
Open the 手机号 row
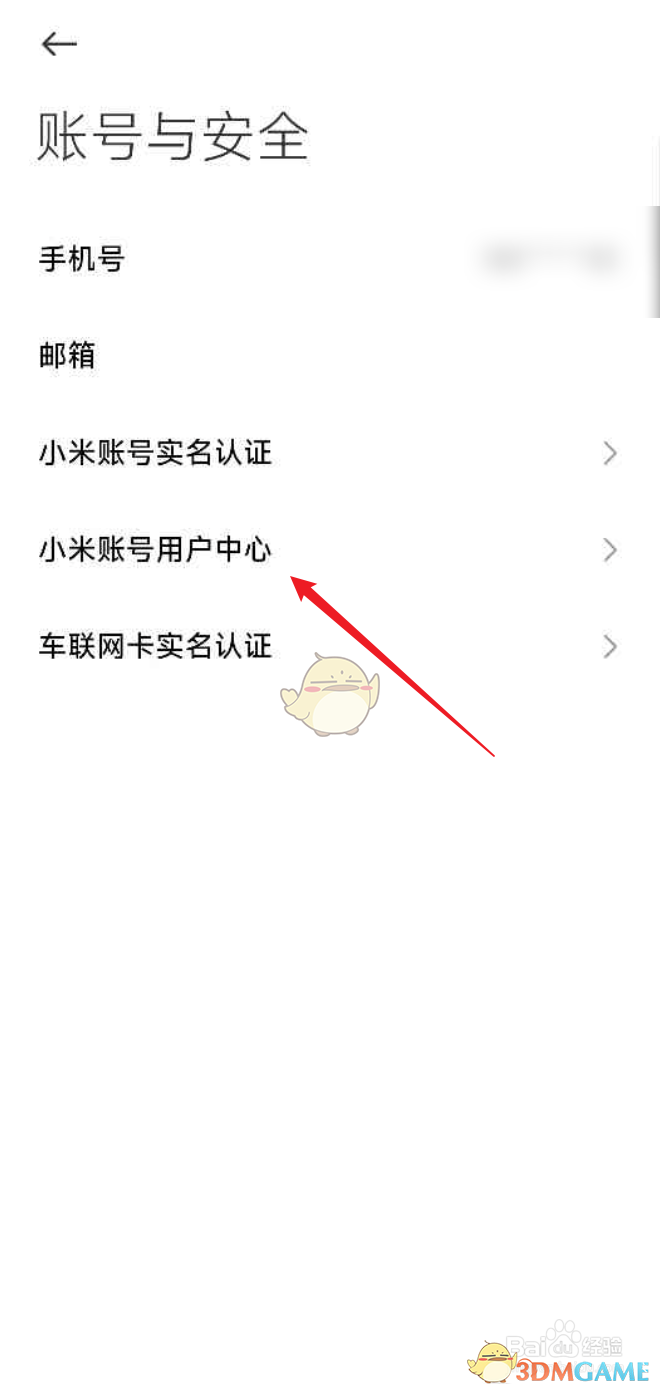click(x=330, y=260)
